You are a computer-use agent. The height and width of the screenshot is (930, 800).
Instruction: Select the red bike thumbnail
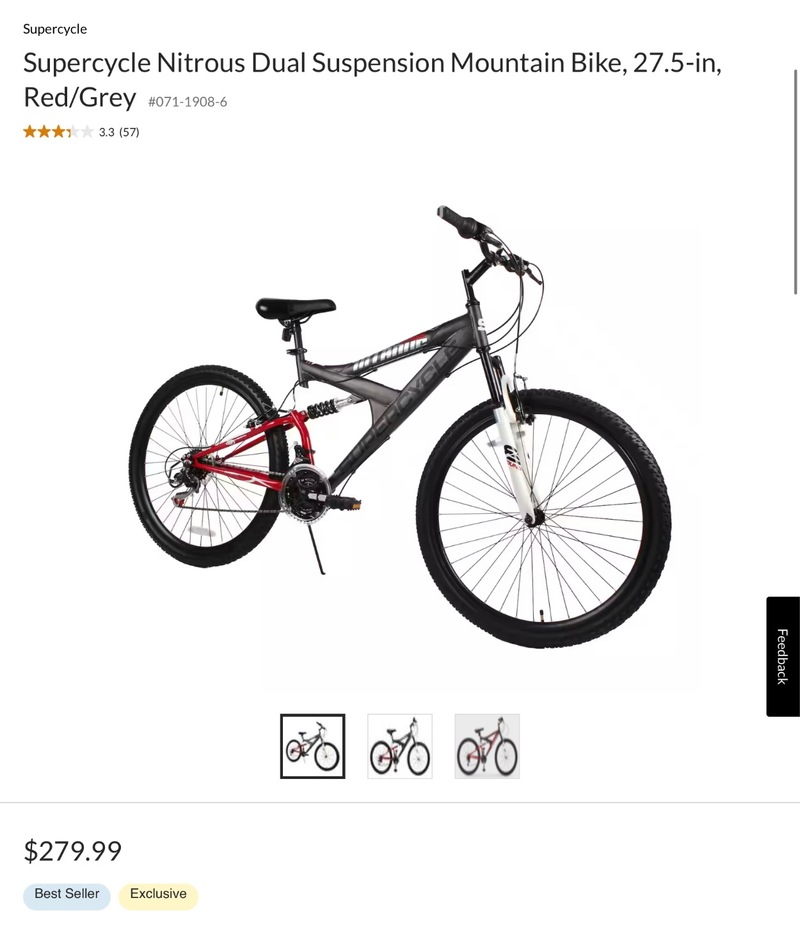pos(486,748)
